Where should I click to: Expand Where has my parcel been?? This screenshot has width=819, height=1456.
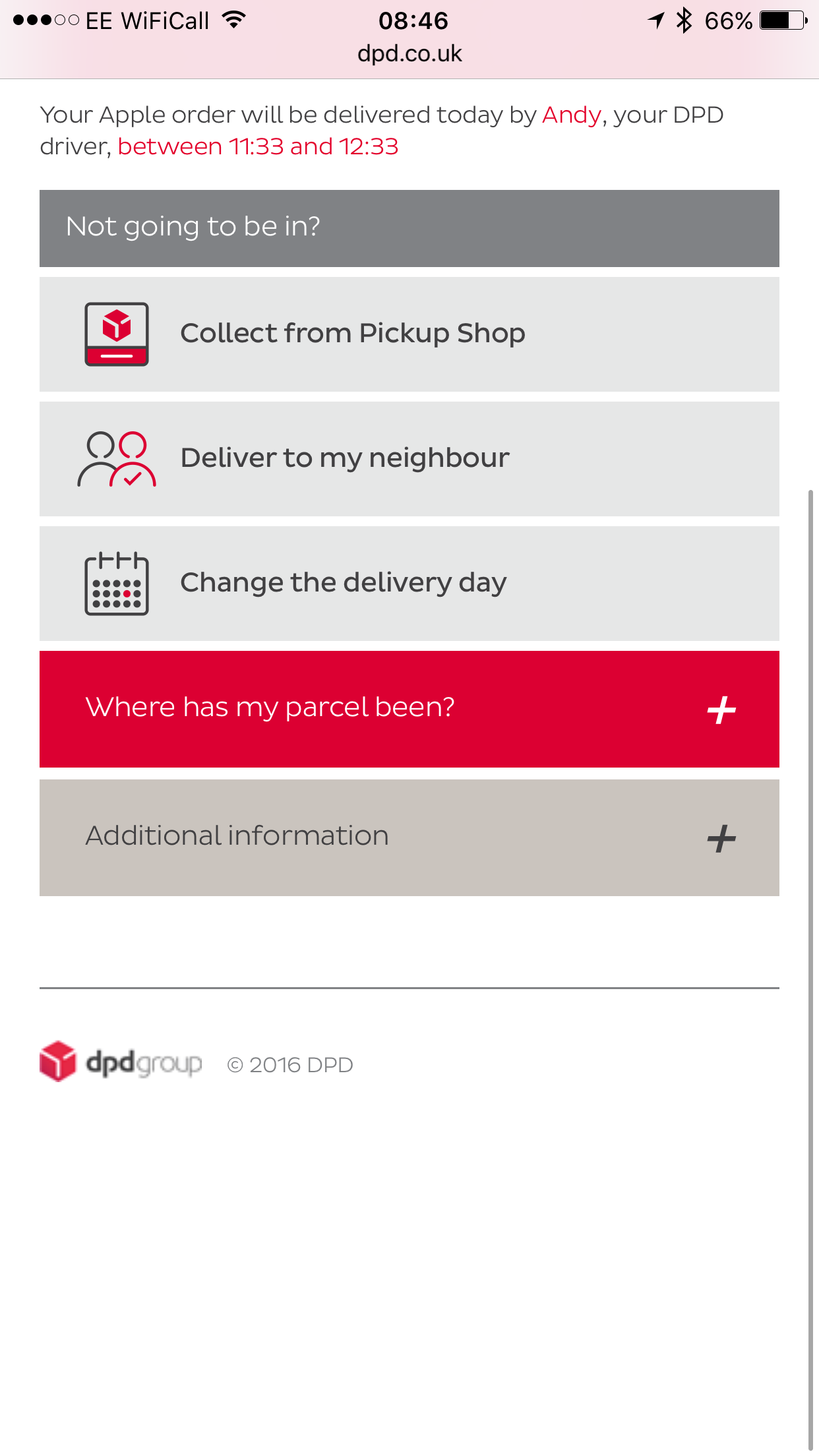click(409, 709)
